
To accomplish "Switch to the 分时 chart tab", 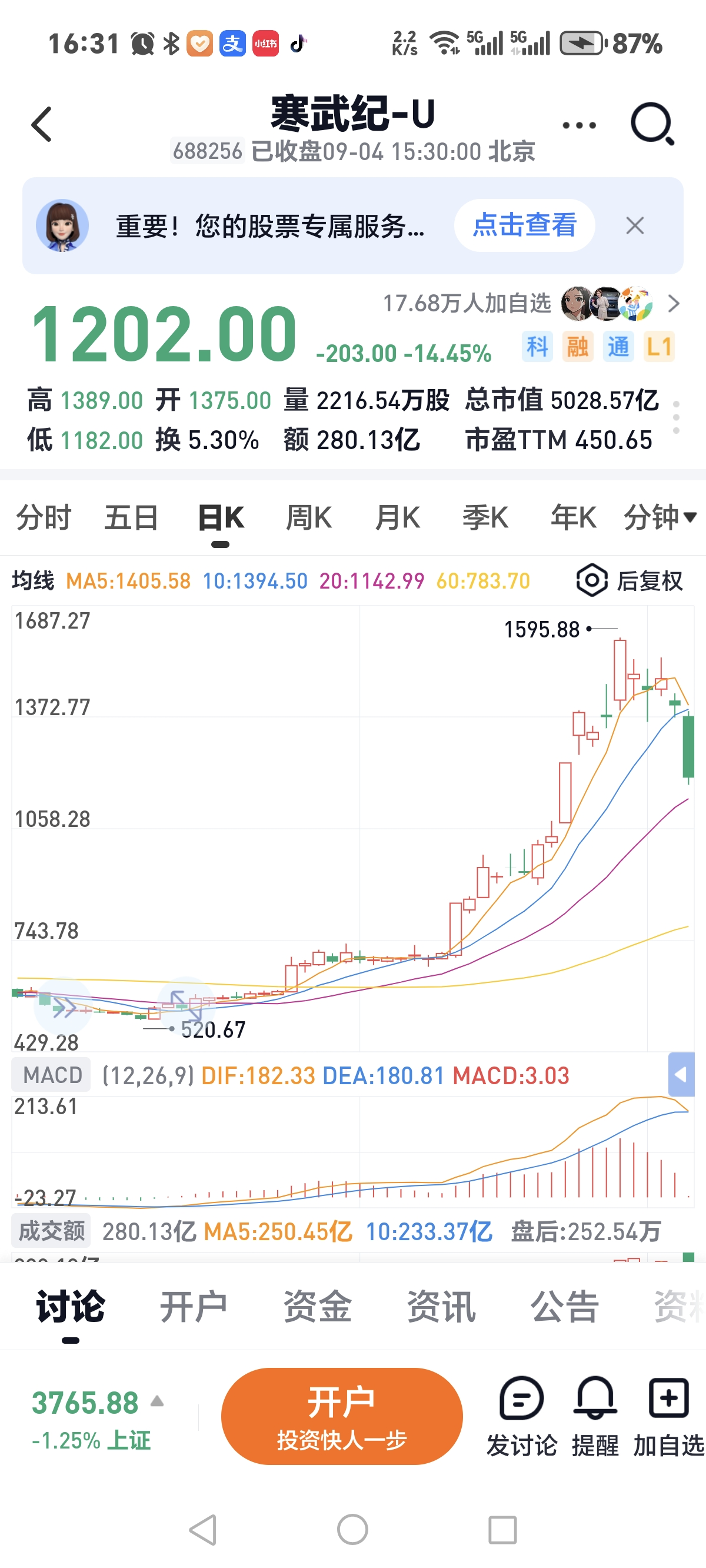I will pos(43,518).
